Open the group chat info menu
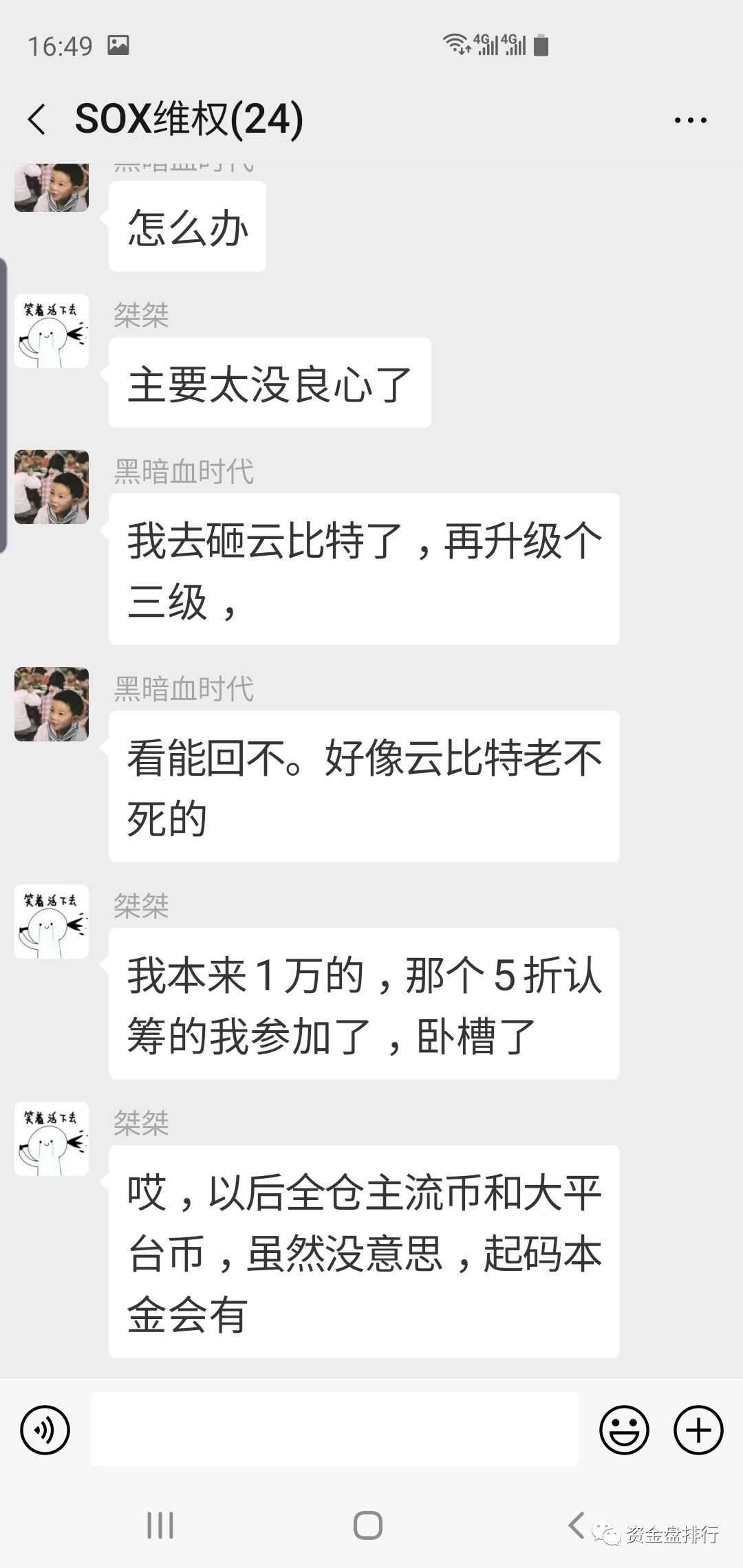743x1568 pixels. (x=690, y=120)
